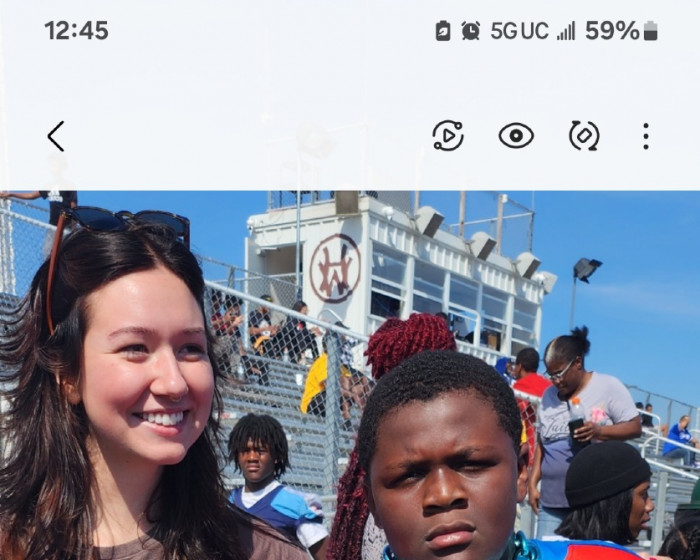Open the three-dot overflow menu
This screenshot has width=700, height=560.
point(646,136)
